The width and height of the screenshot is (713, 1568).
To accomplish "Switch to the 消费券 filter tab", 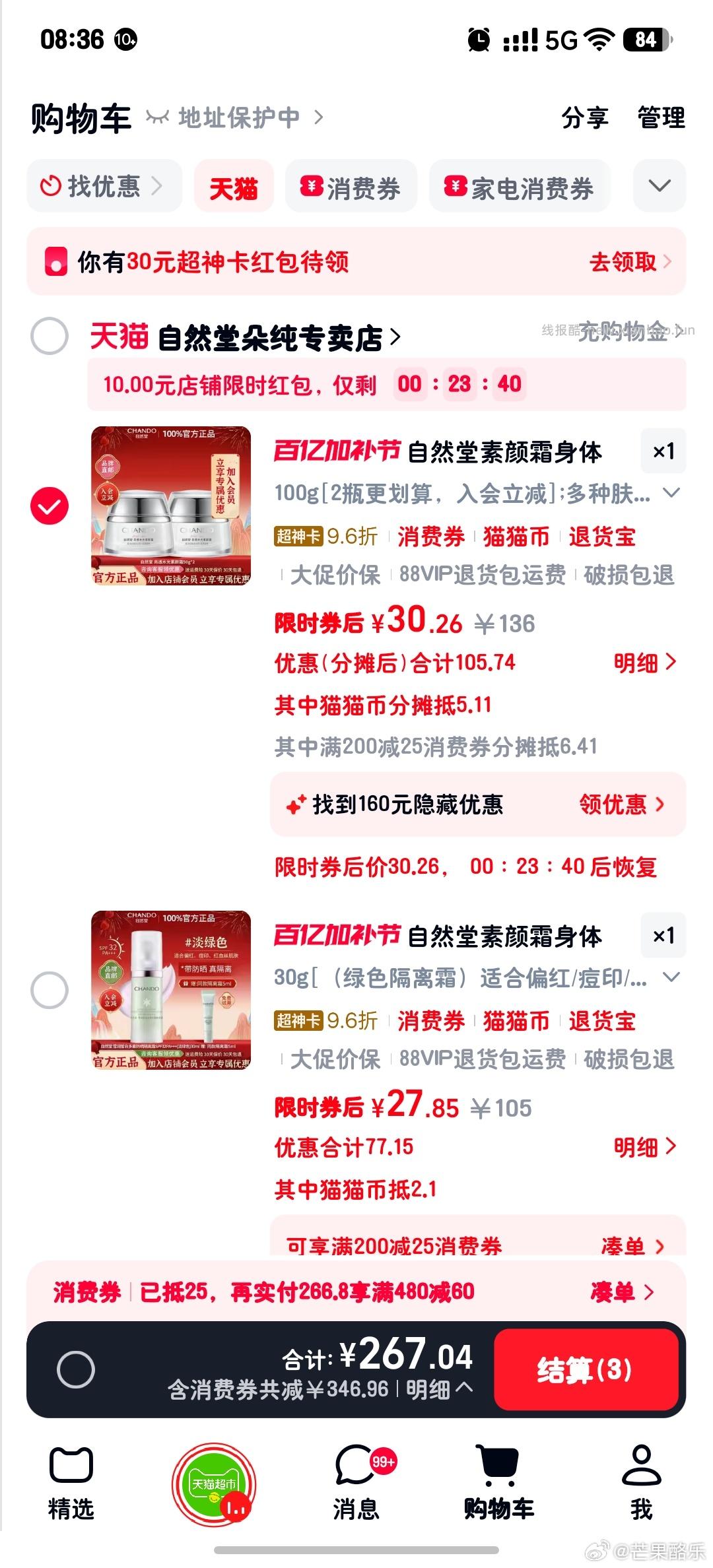I will tap(352, 185).
